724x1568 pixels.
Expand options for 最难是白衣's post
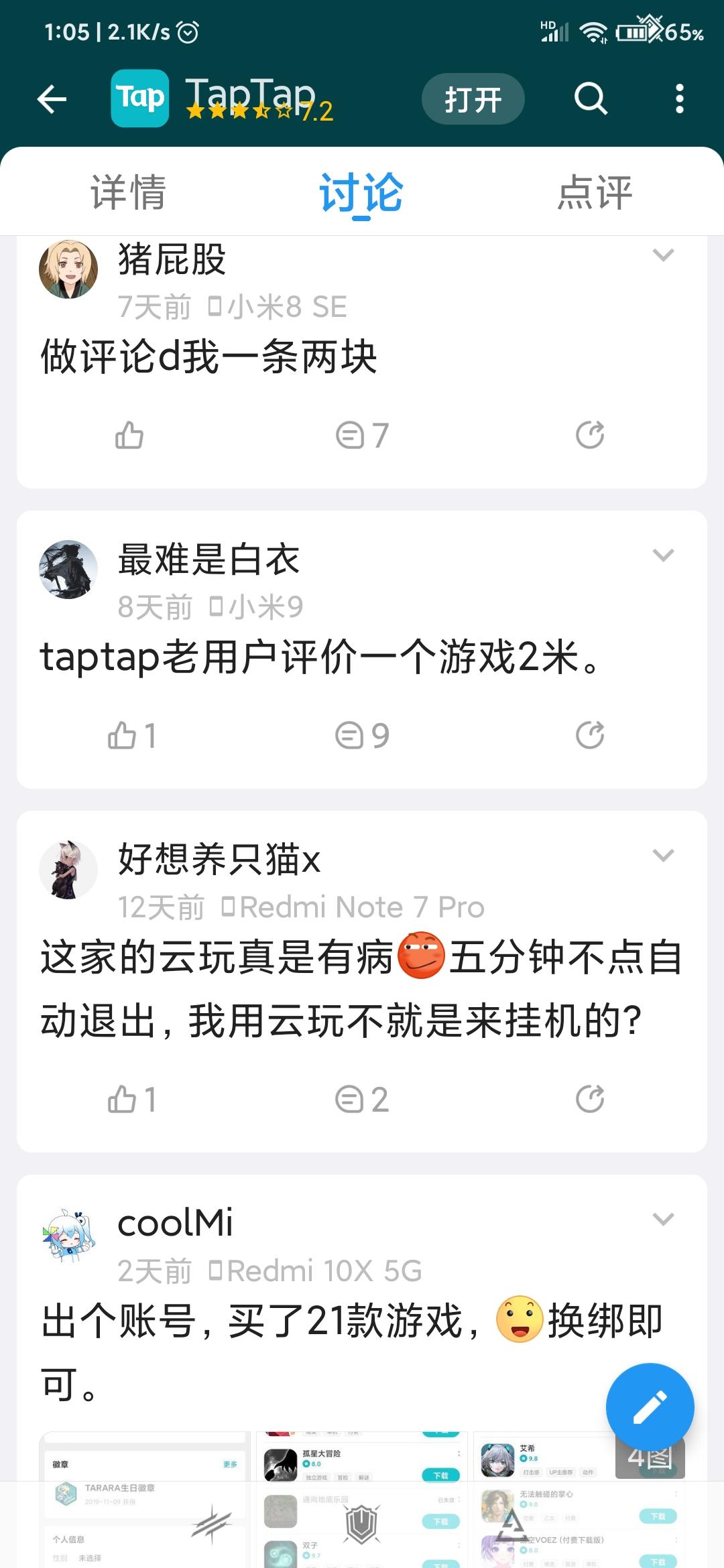[x=663, y=556]
